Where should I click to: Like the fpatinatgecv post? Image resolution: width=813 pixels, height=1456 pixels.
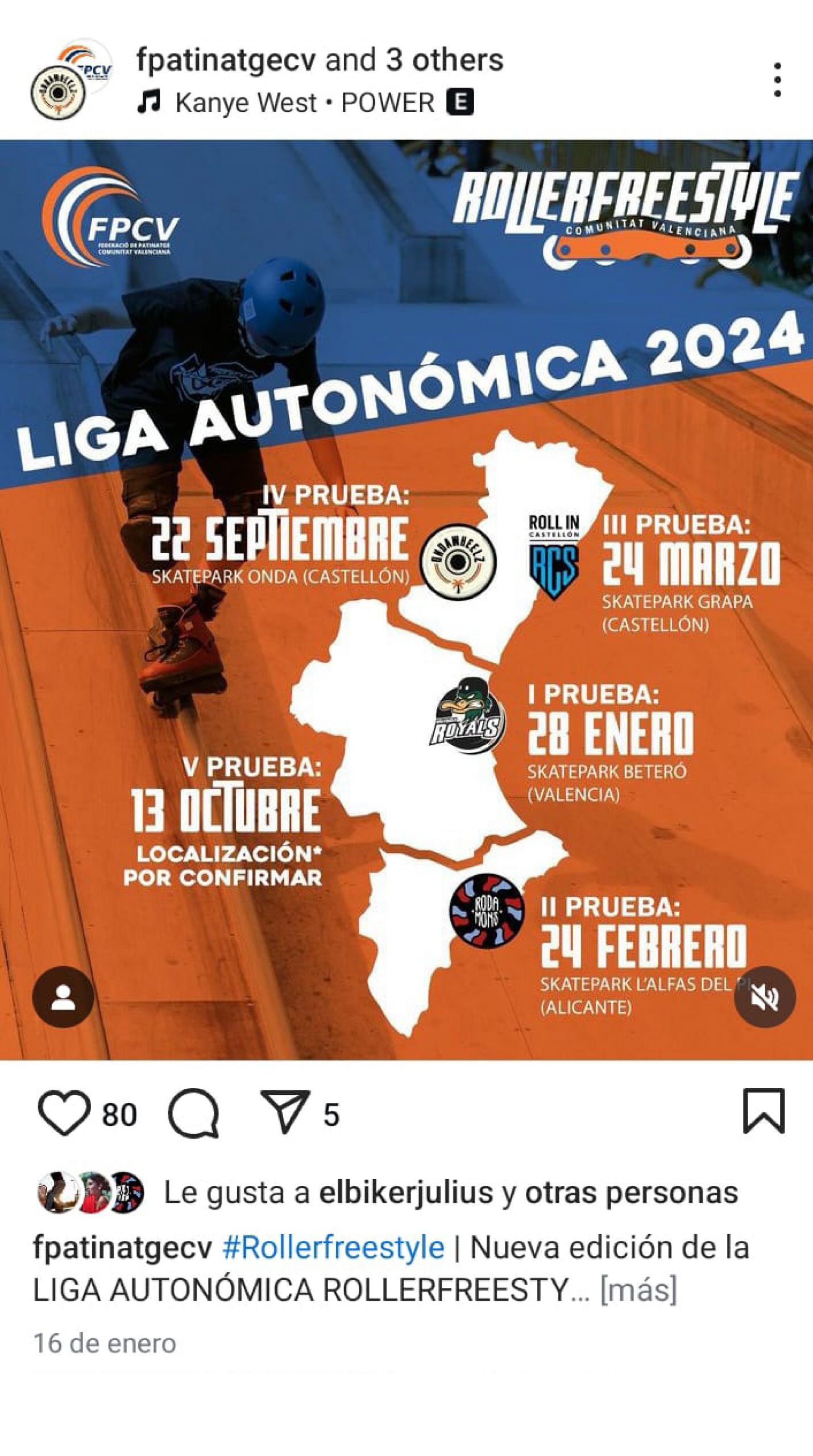point(64,1112)
